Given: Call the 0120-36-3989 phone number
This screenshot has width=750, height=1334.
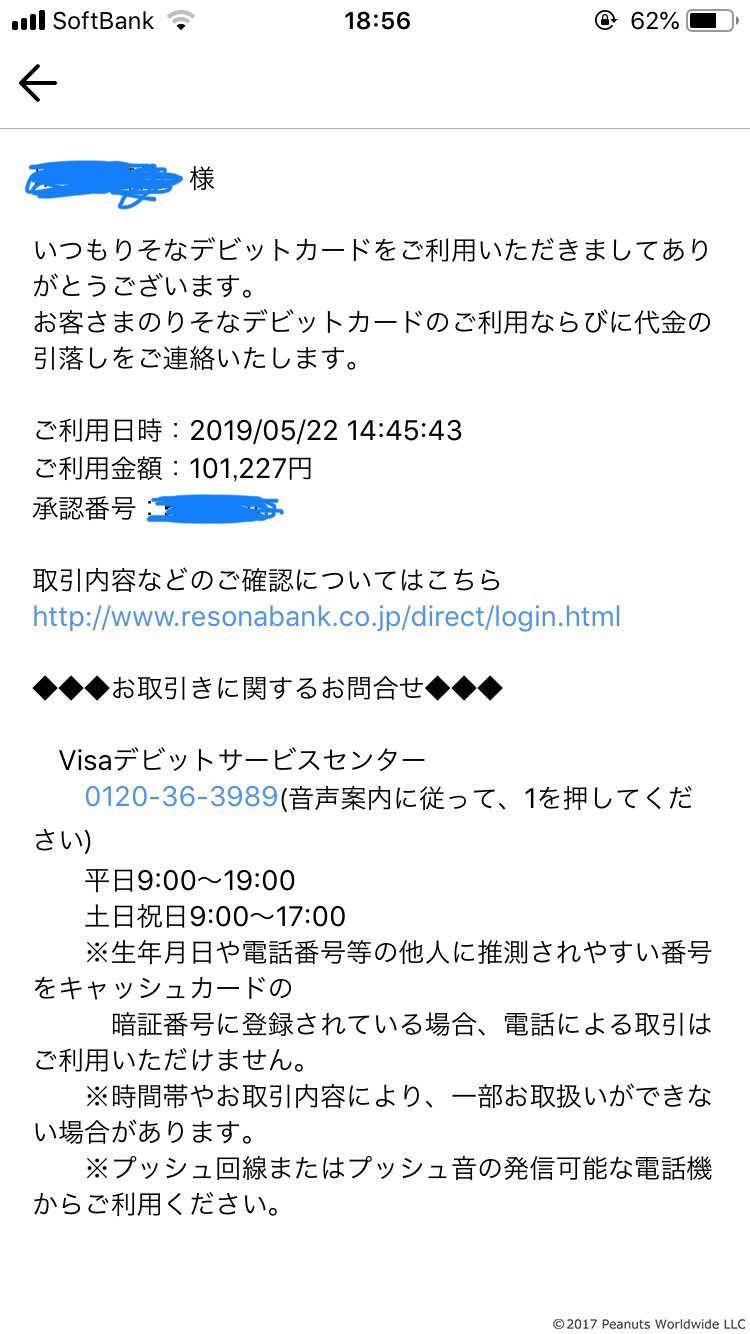Looking at the screenshot, I should 181,797.
